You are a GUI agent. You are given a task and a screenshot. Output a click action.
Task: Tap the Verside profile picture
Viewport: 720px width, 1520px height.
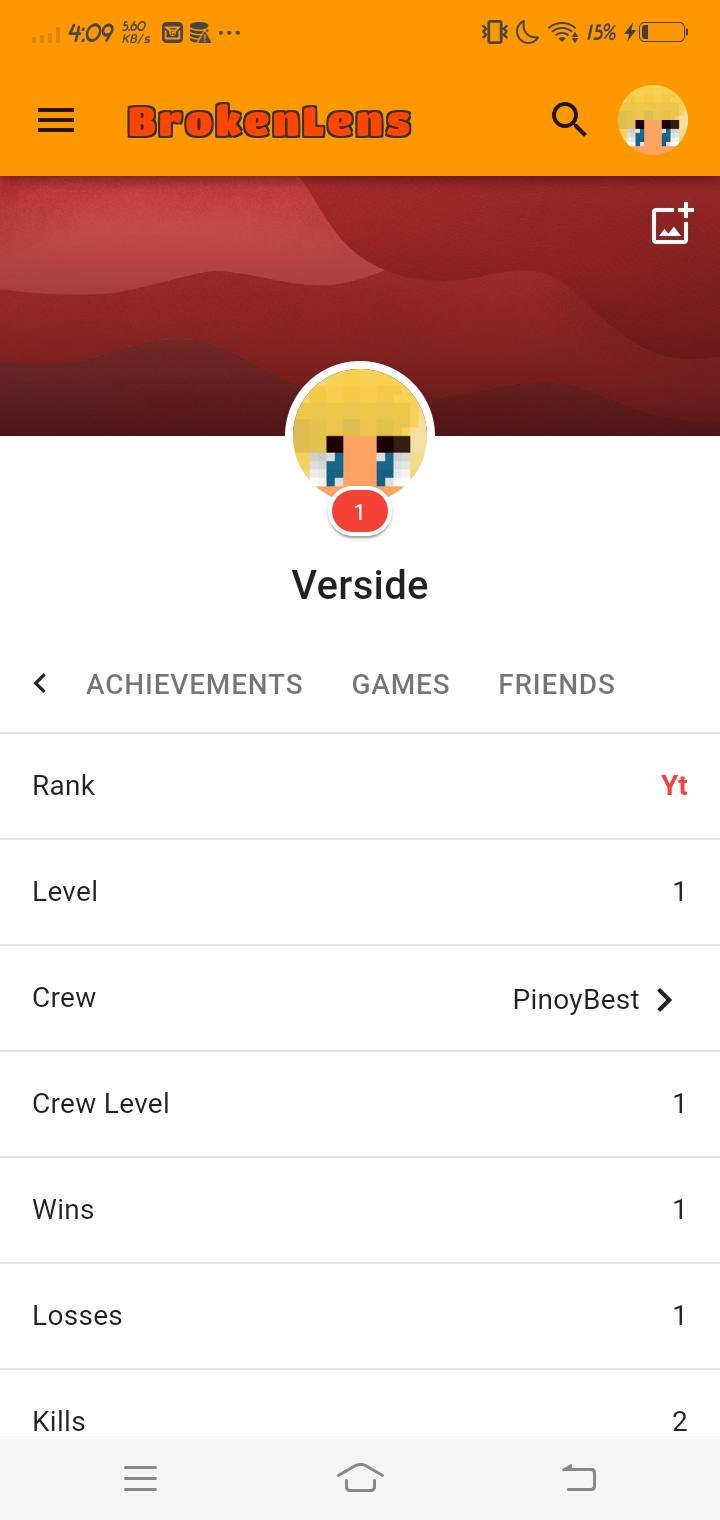click(360, 436)
